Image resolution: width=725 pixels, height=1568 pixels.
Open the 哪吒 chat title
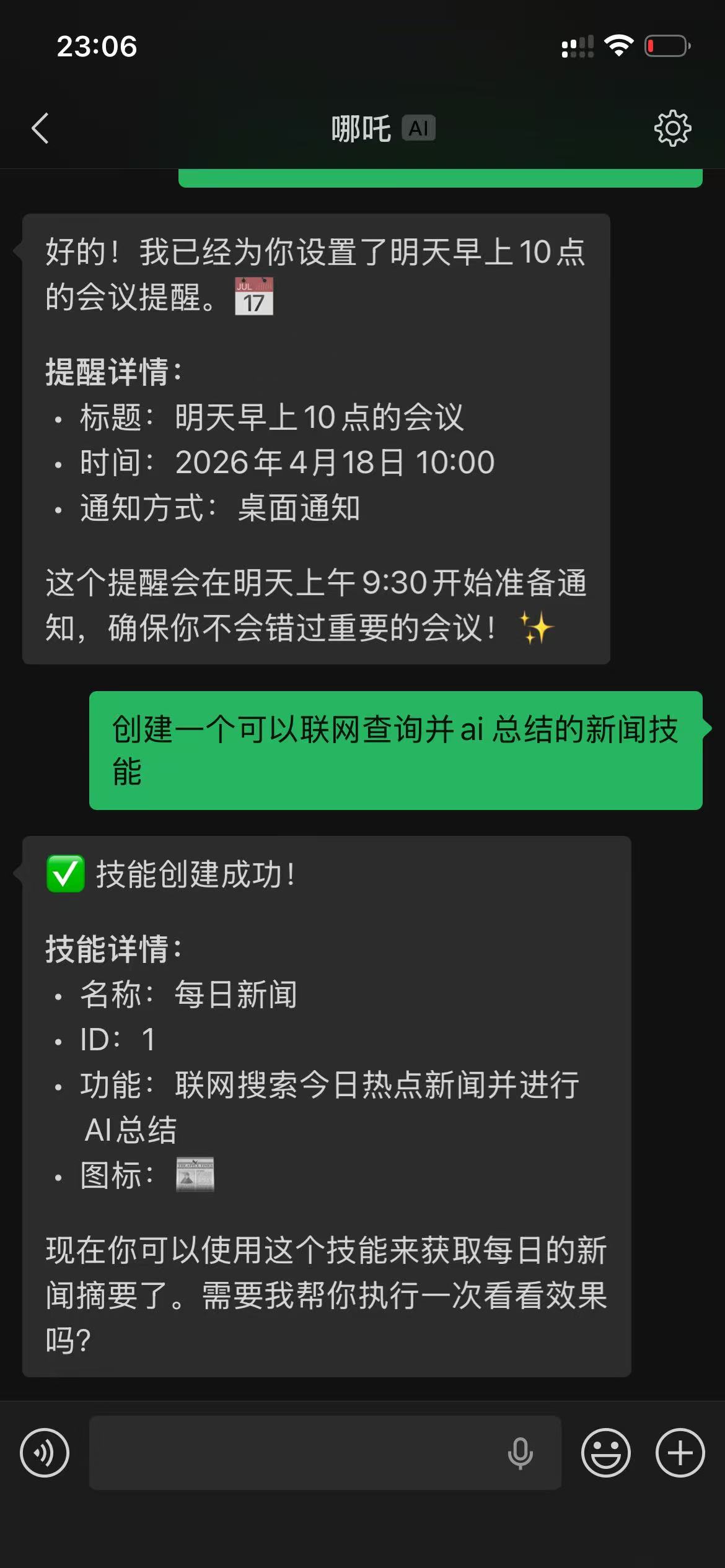362,128
